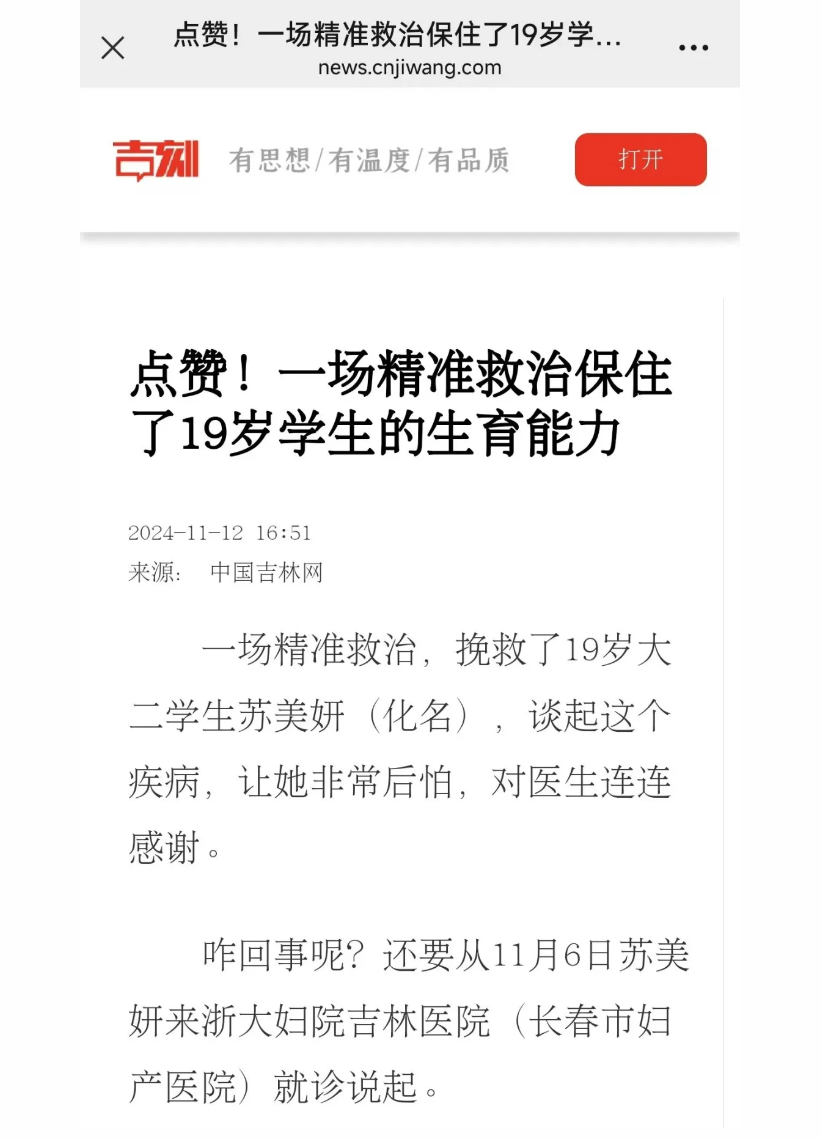Tap the red 打开 button
Image resolution: width=821 pixels, height=1140 pixels.
click(x=640, y=160)
